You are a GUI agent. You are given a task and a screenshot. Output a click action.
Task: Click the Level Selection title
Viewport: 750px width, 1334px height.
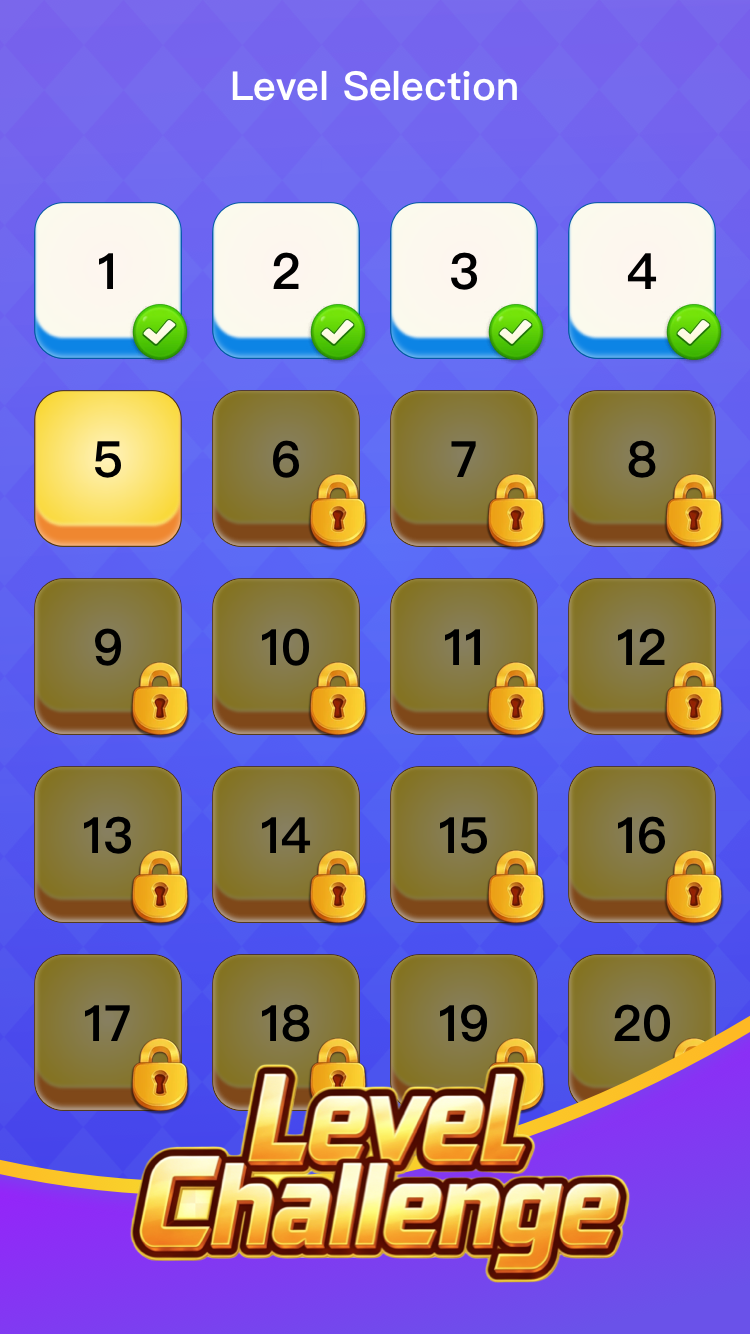pyautogui.click(x=375, y=87)
